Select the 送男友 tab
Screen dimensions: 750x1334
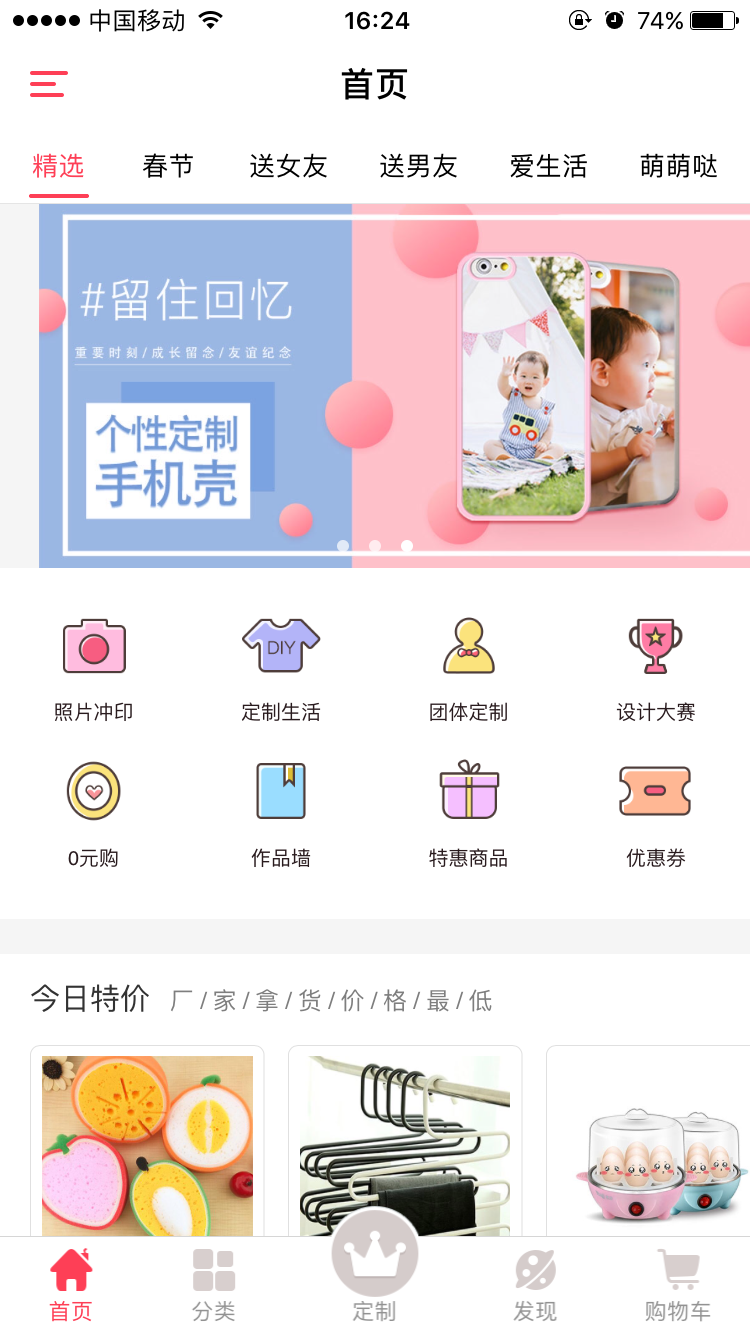pos(418,166)
